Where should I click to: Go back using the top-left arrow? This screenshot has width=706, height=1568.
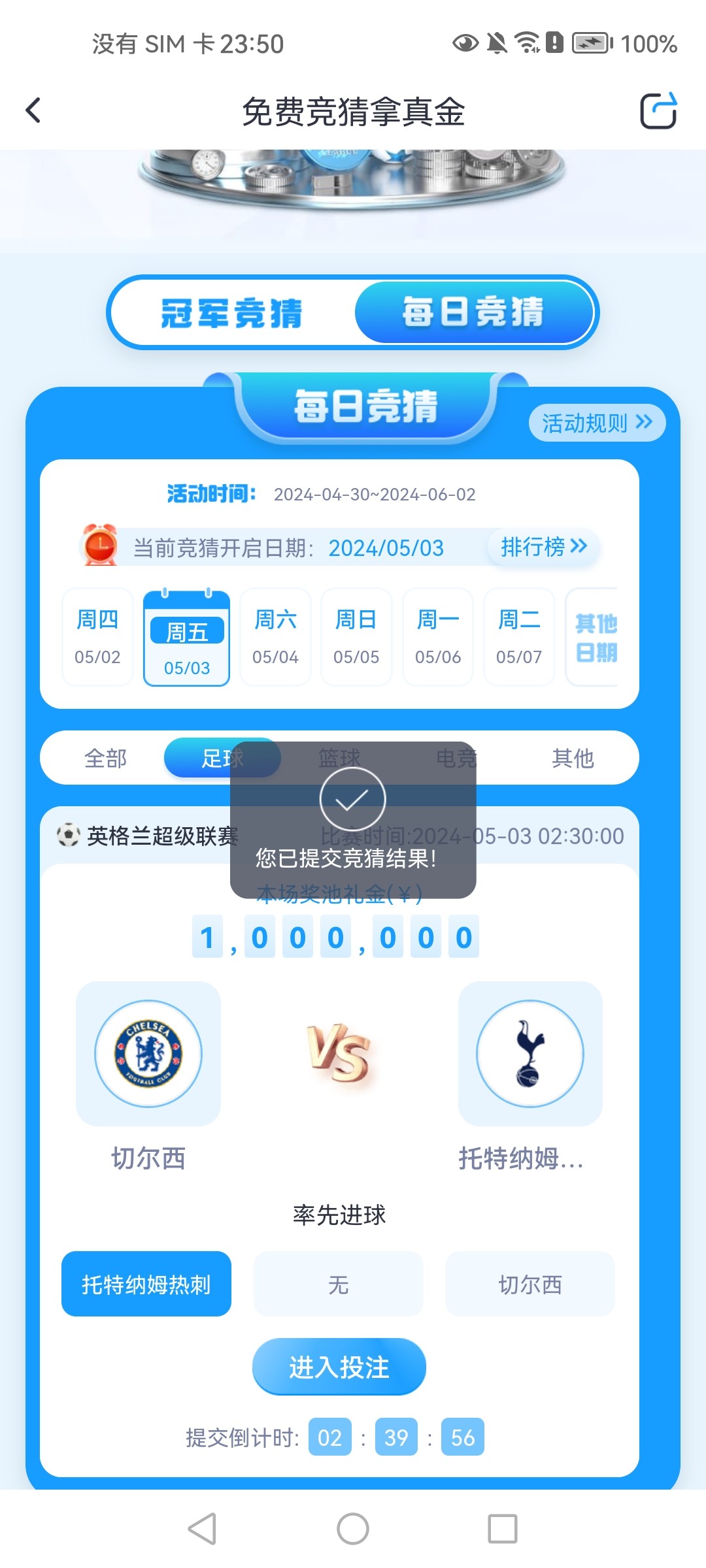pyautogui.click(x=34, y=110)
